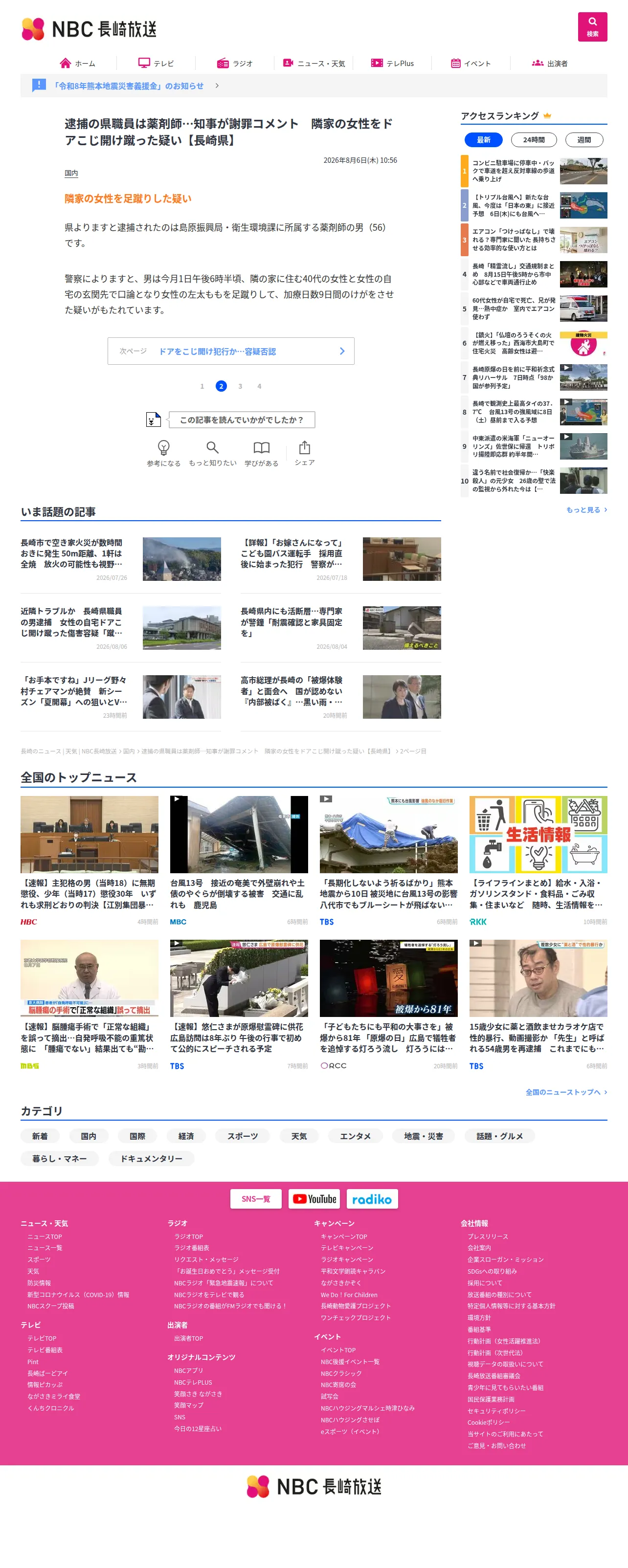Viewport: 628px width, 1568px height.
Task: Tap the 国内 category tag under the date
Action: click(x=71, y=173)
